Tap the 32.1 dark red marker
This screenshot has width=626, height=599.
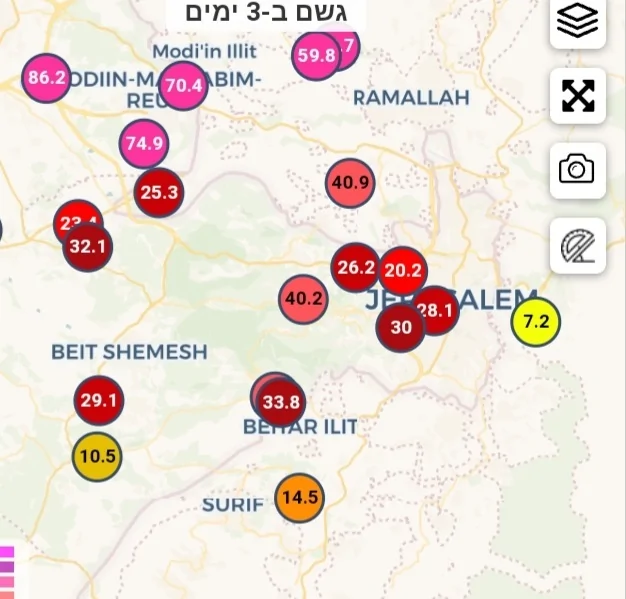point(88,247)
